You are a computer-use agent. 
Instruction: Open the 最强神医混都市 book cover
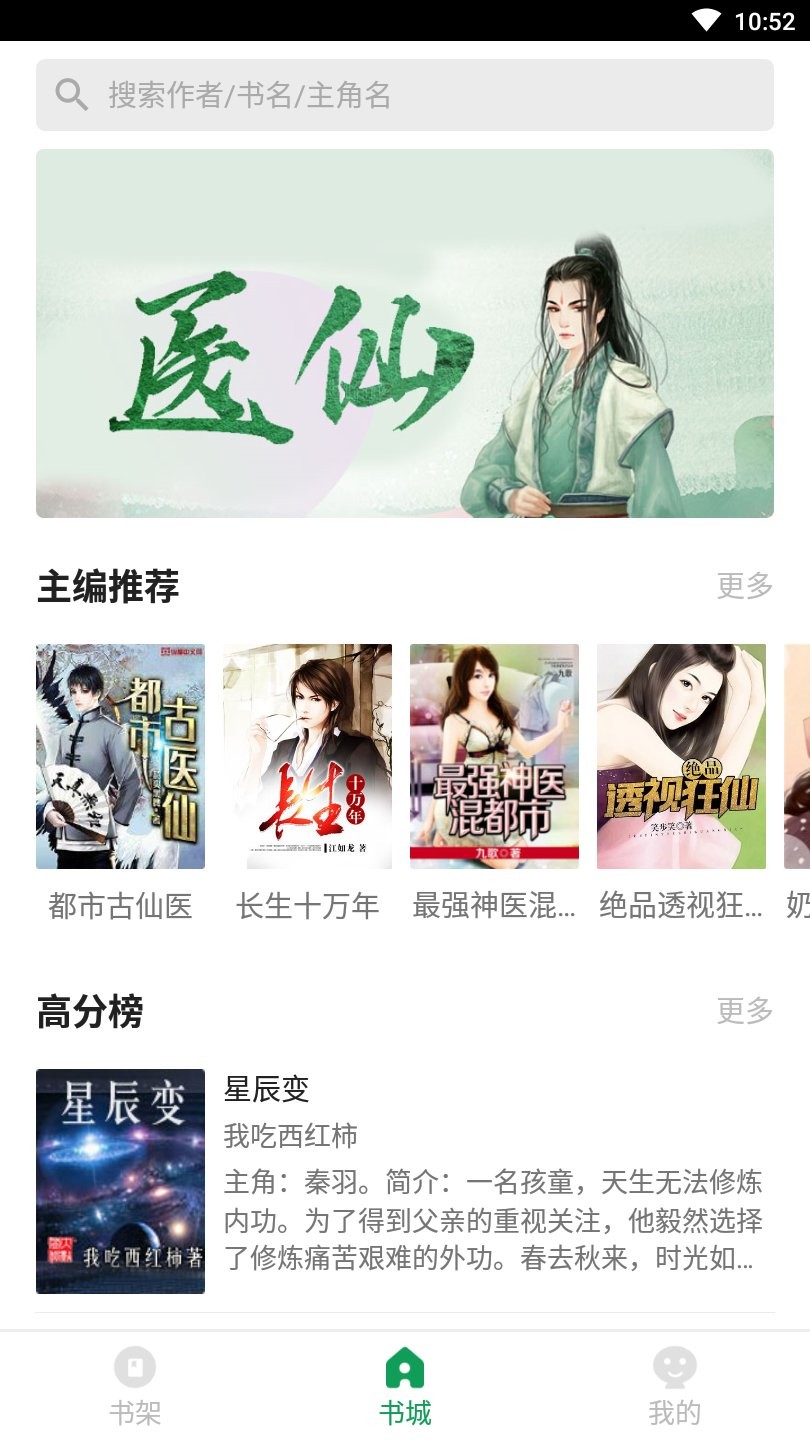pos(495,757)
